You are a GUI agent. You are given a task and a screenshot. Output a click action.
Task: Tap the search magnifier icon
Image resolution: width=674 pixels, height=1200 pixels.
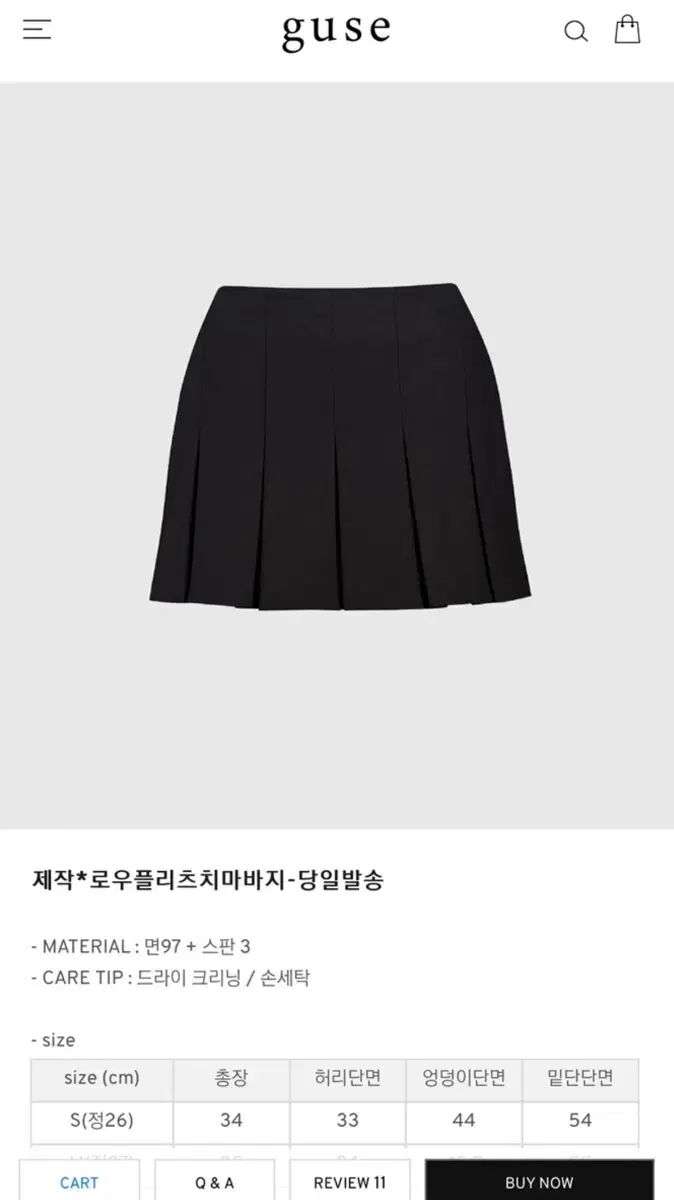pyautogui.click(x=576, y=31)
